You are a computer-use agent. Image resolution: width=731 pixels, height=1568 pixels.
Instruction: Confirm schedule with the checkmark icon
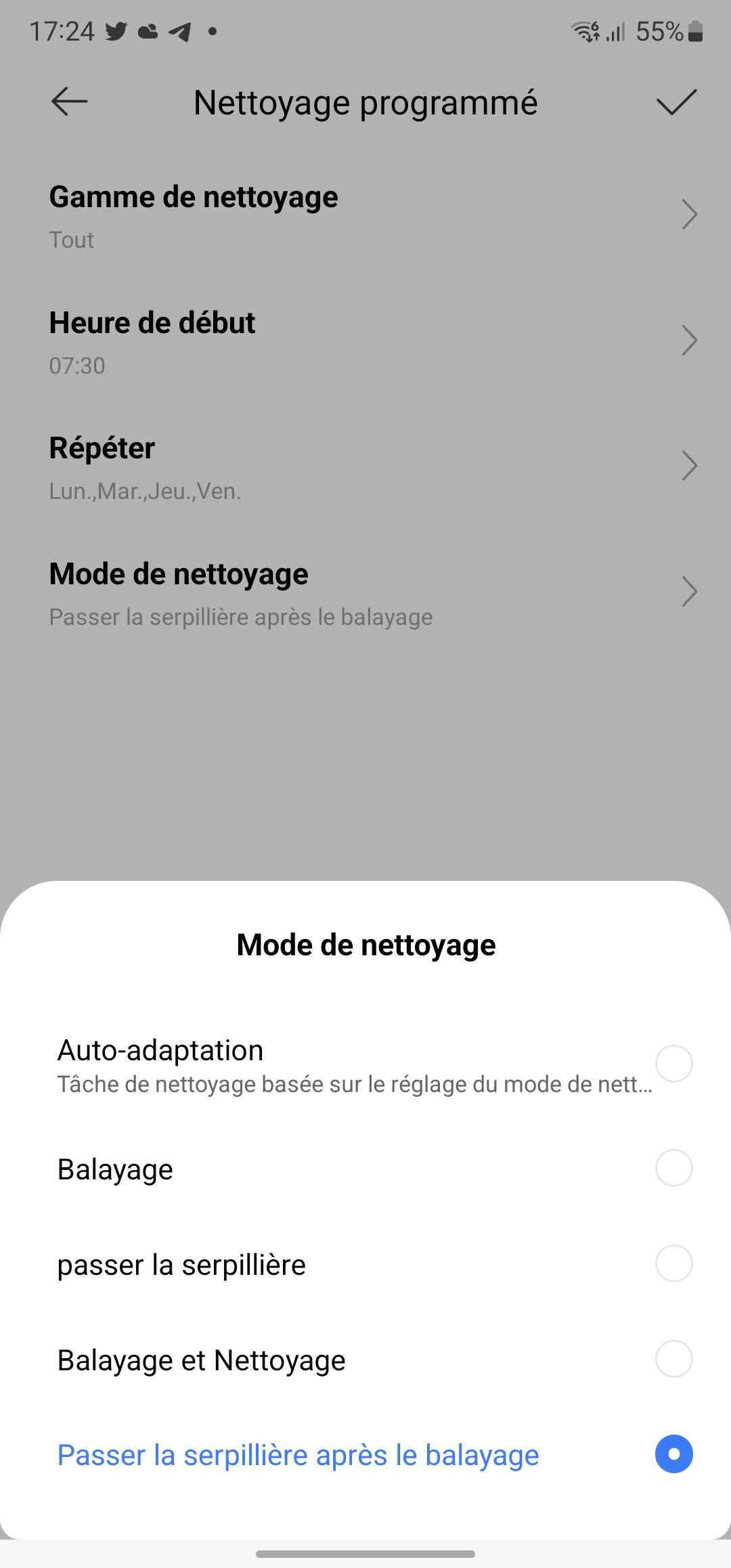coord(676,102)
